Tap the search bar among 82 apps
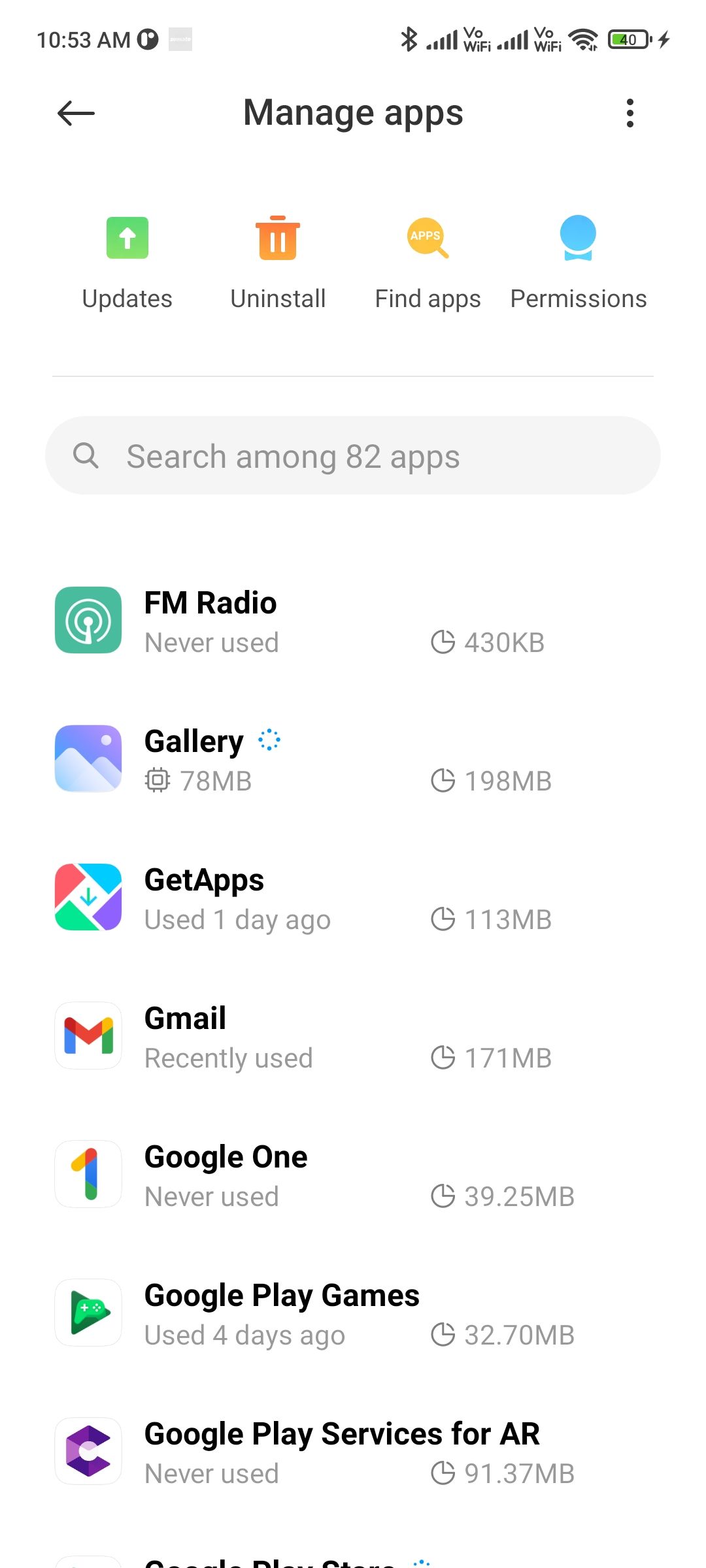Viewport: 706px width, 1568px height. click(x=353, y=456)
